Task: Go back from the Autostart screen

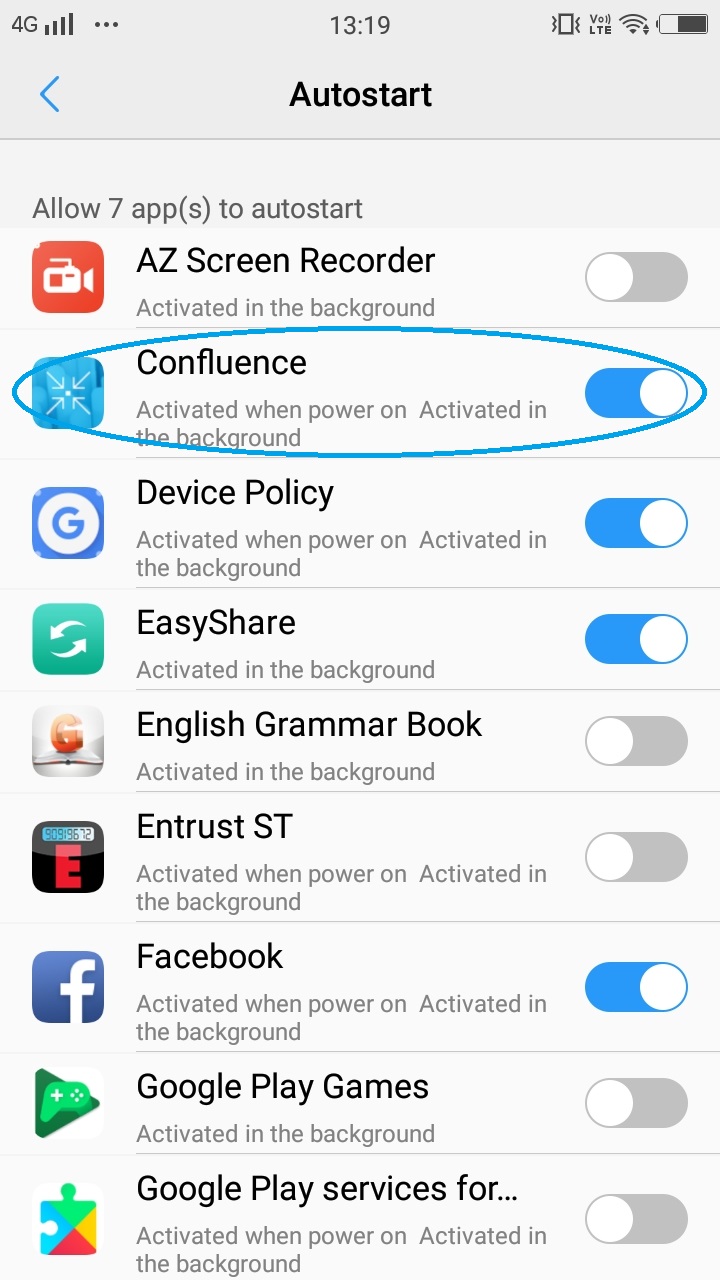Action: coord(50,95)
